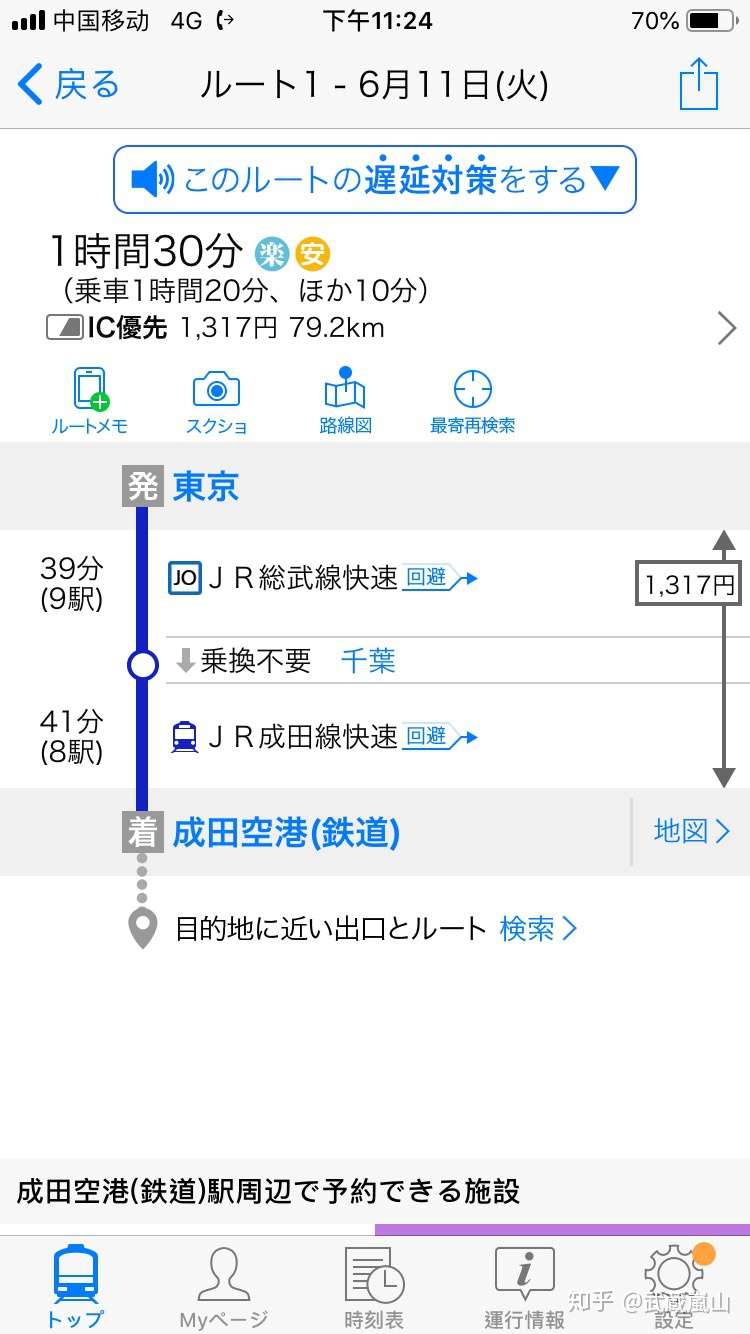The image size is (750, 1334).
Task: Open the 設定 settings tab
Action: click(673, 1287)
